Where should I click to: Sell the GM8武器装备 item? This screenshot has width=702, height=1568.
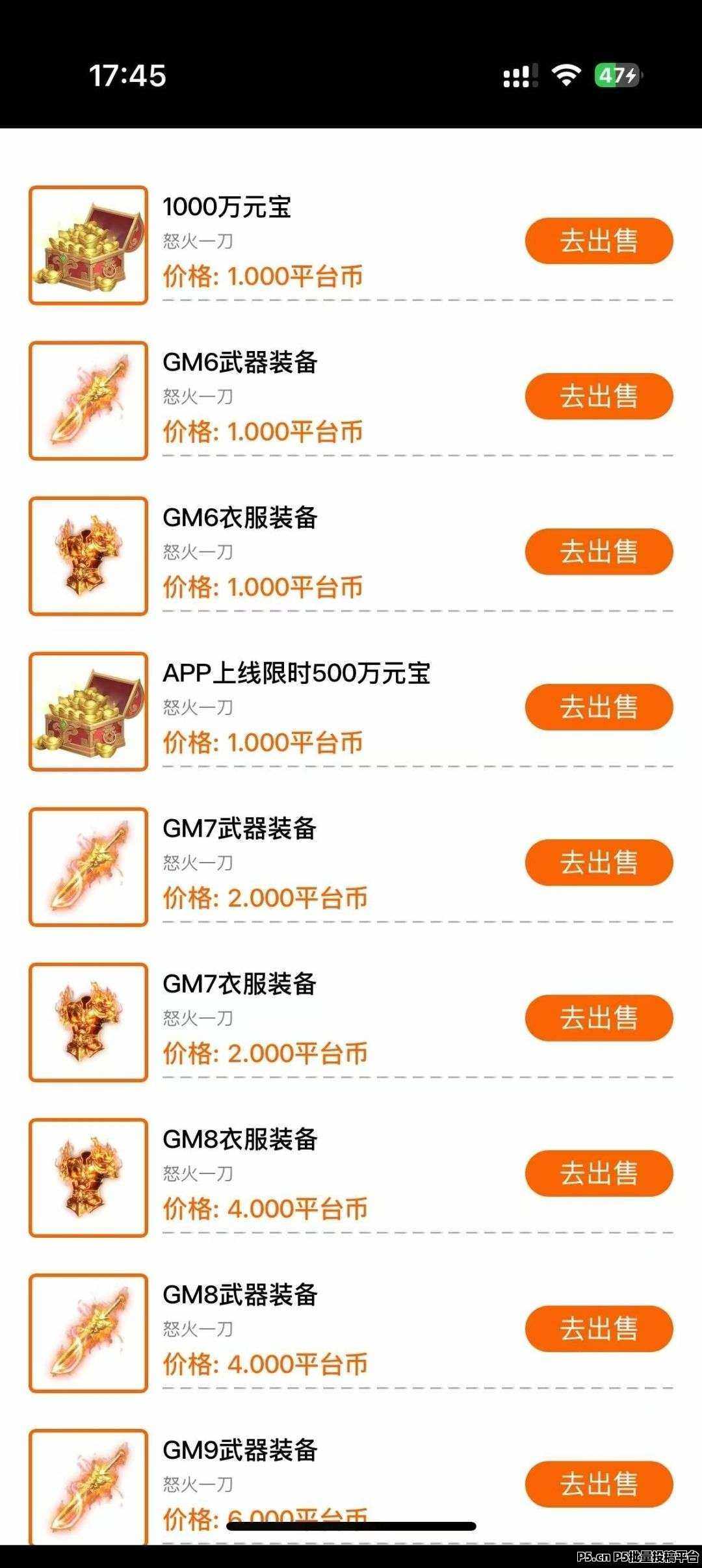point(599,1329)
